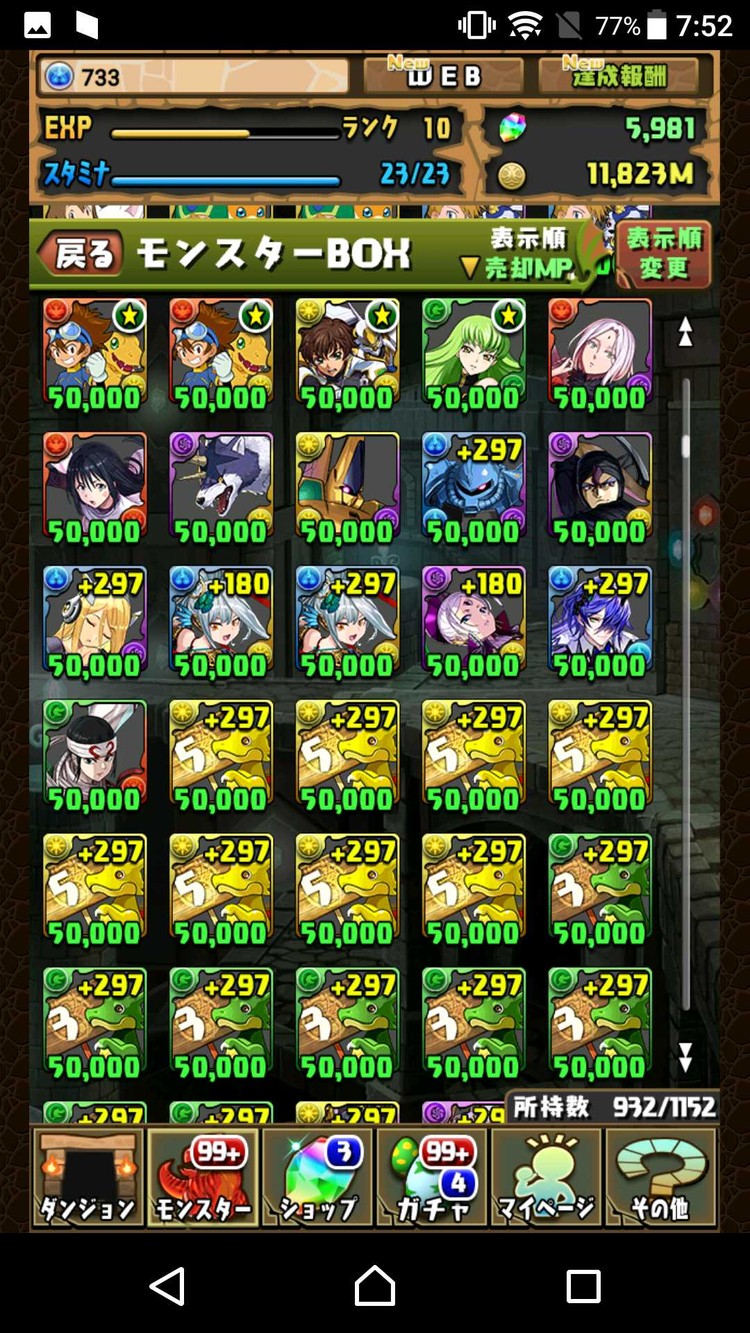
Task: Select the blue robot monster with +297
Action: tap(473, 489)
